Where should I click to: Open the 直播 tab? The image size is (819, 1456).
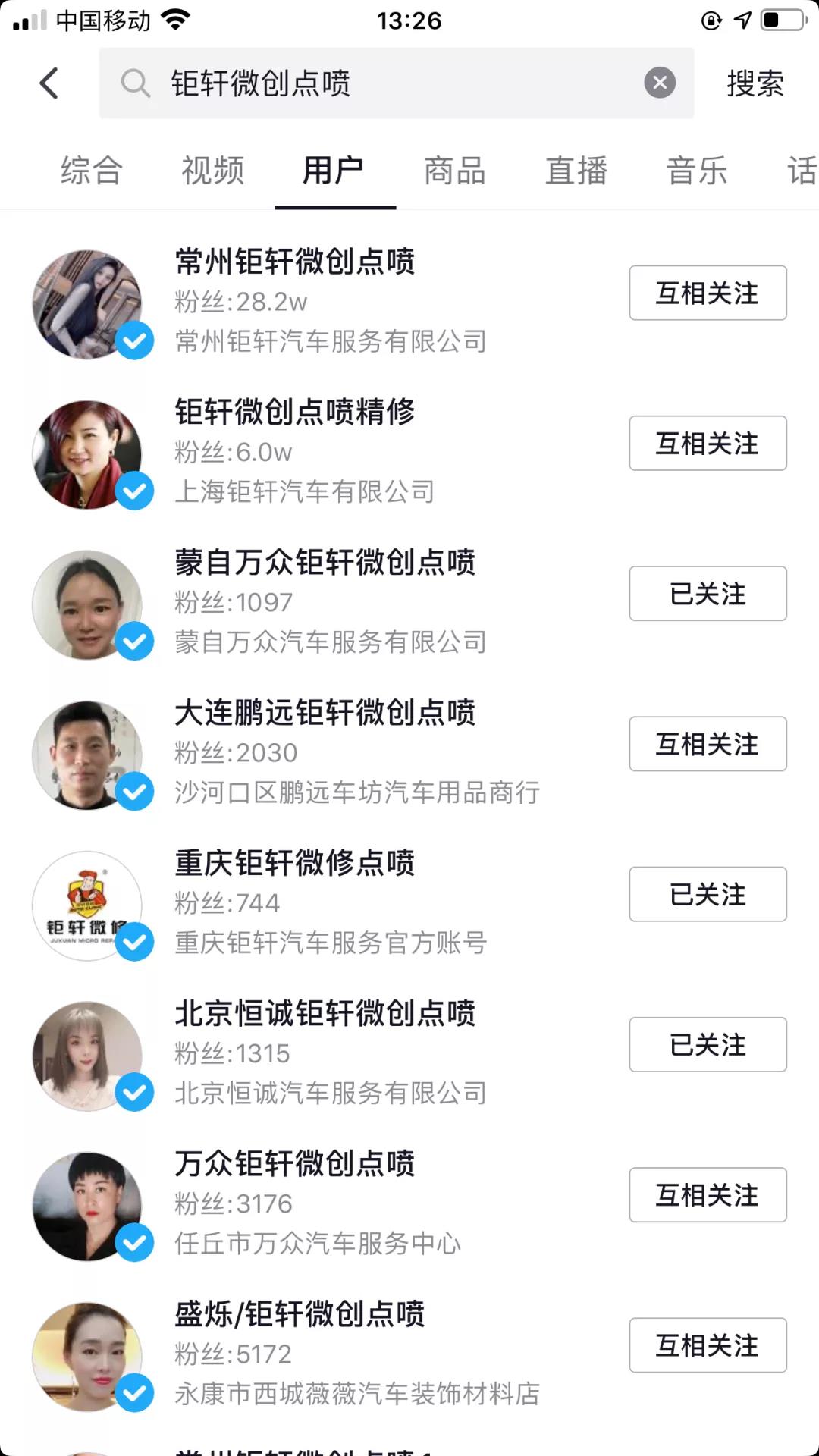pyautogui.click(x=576, y=171)
